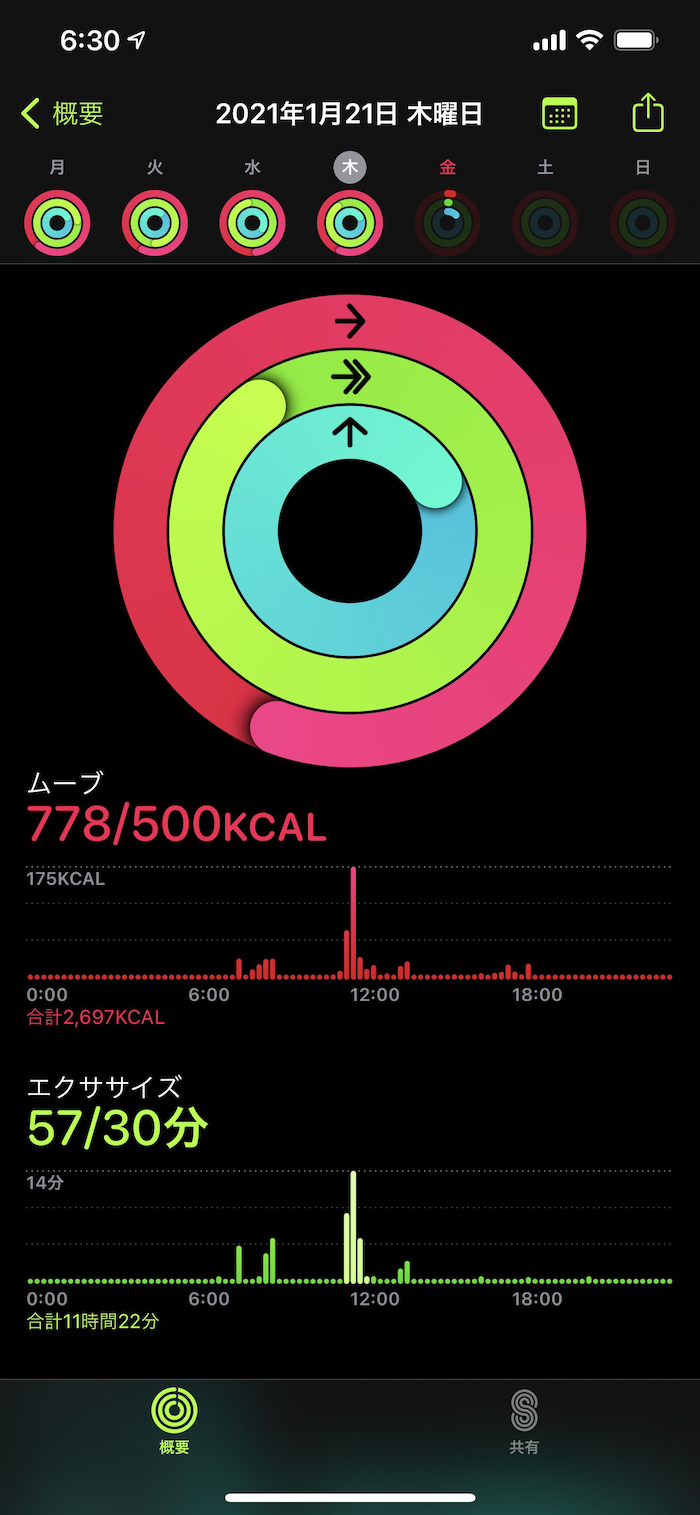Switch to the 概要 tab
This screenshot has width=700, height=1515.
click(x=174, y=1420)
